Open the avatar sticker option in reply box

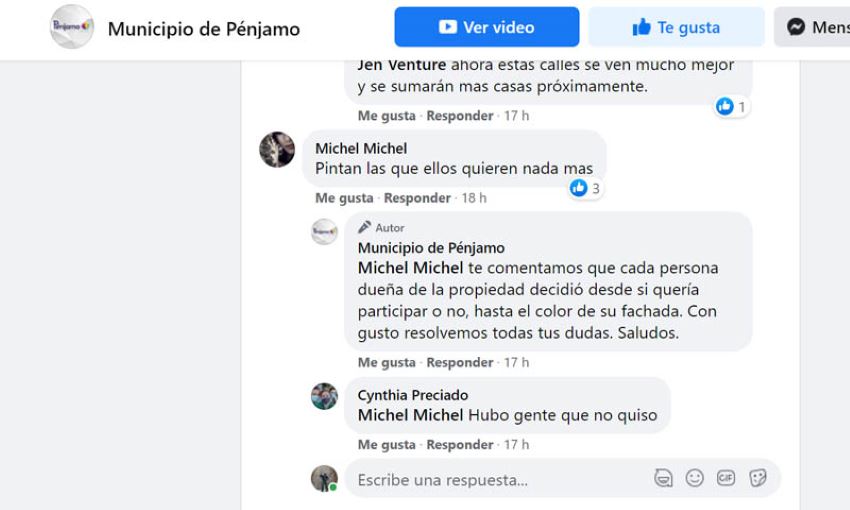pyautogui.click(x=663, y=479)
